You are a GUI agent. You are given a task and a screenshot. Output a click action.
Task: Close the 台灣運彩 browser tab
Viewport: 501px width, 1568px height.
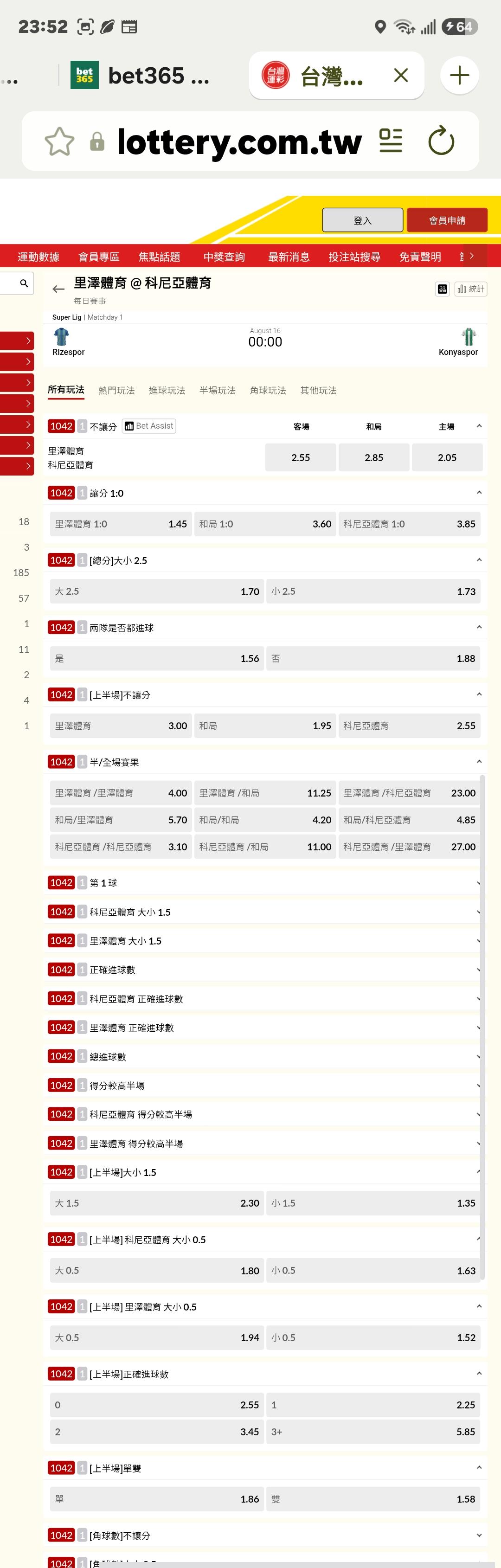[400, 76]
